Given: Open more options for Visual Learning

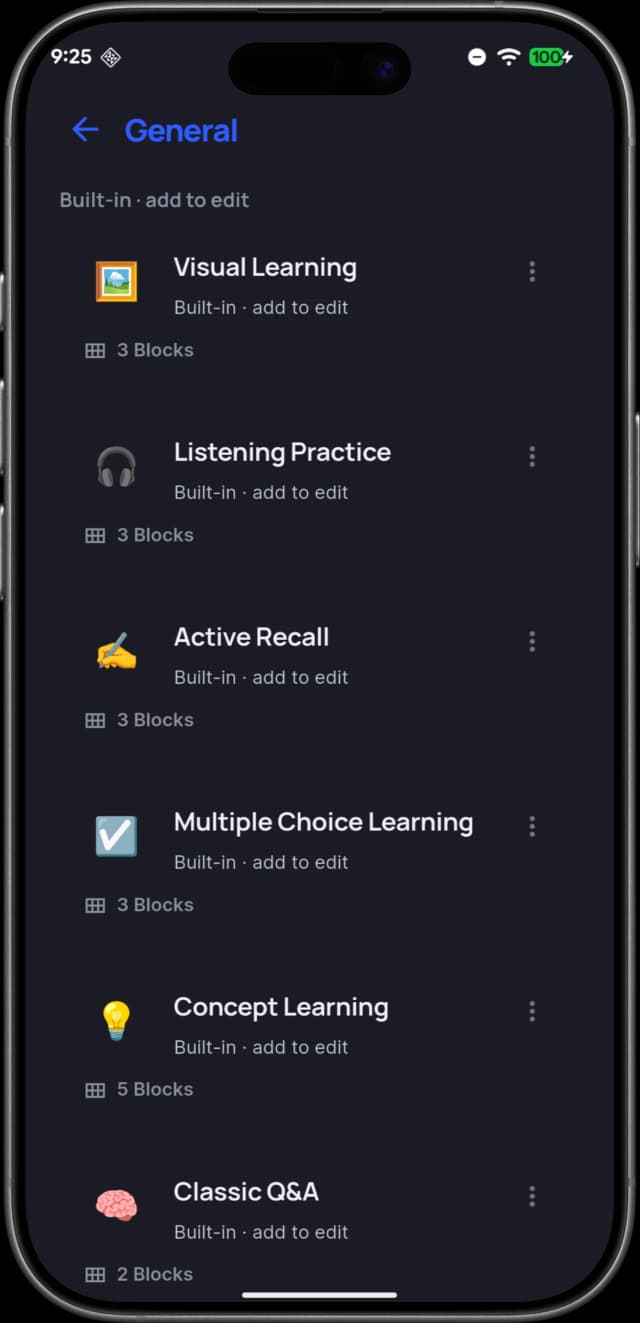Looking at the screenshot, I should pos(532,271).
